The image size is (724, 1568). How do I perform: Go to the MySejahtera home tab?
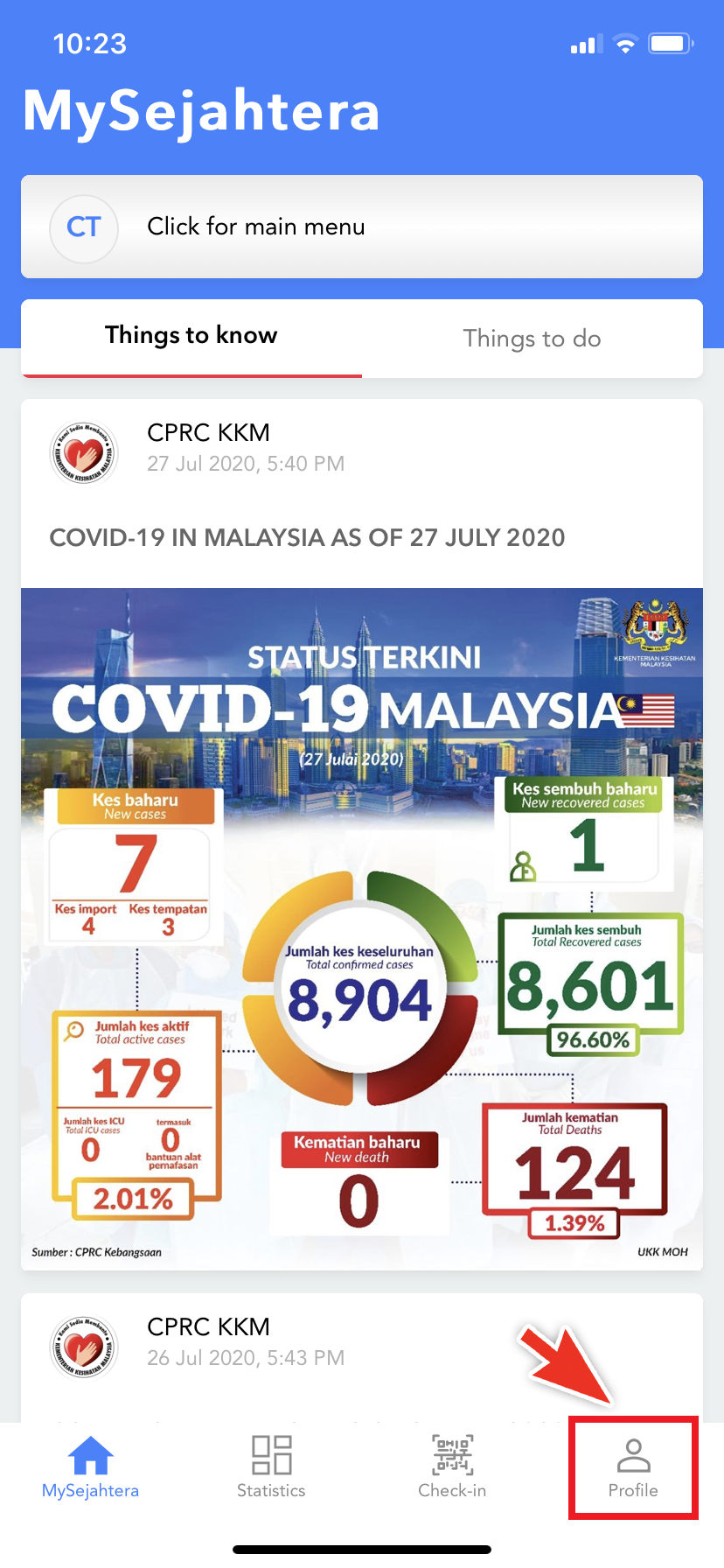pos(91,1468)
